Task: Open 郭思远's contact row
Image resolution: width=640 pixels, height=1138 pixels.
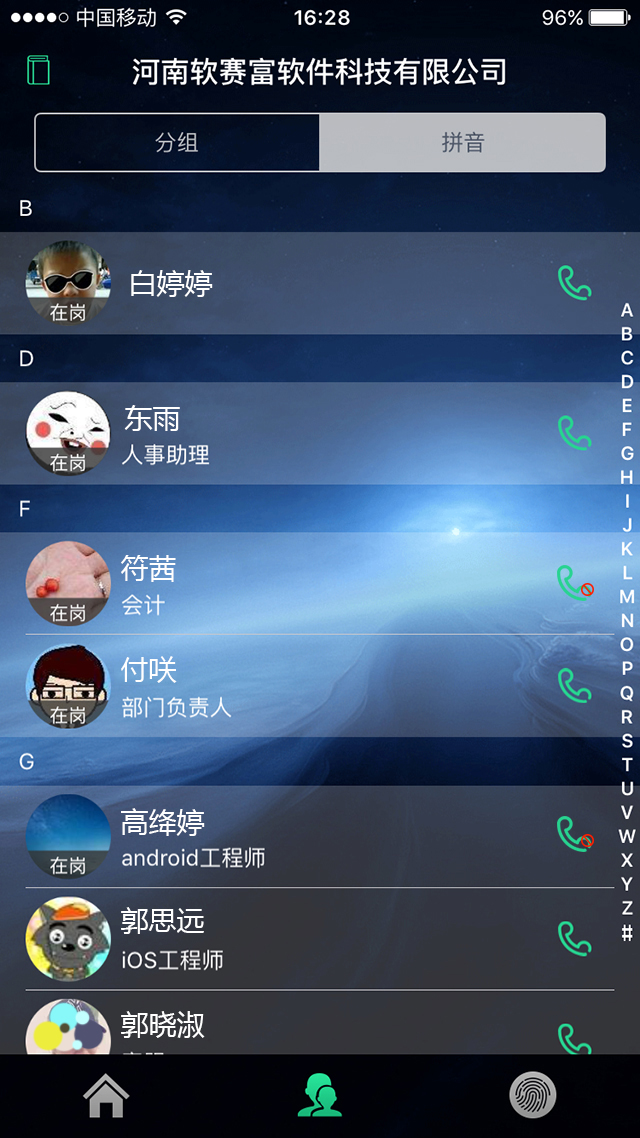Action: (300, 939)
